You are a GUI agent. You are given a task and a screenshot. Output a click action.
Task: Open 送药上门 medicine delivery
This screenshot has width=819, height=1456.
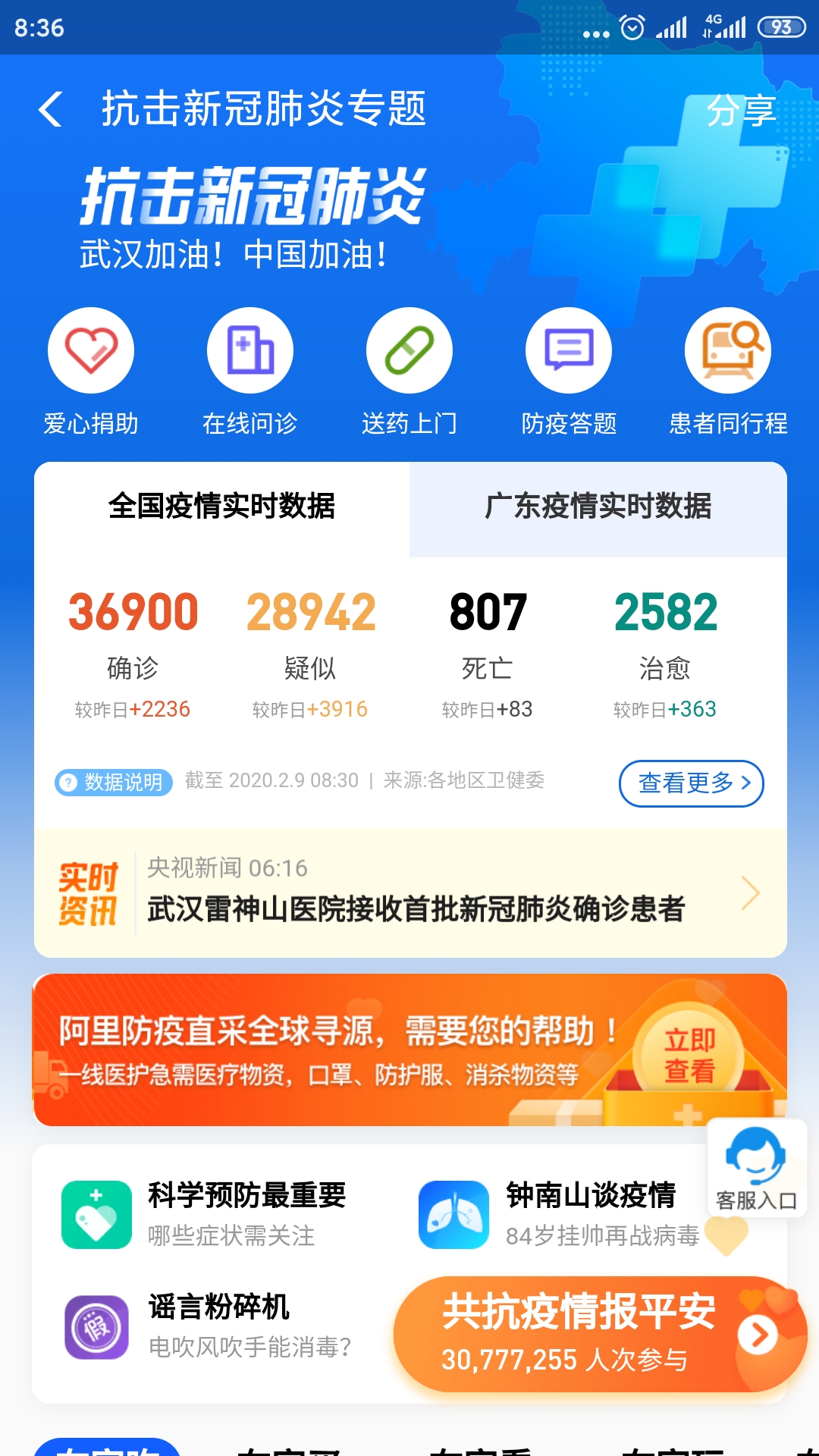tap(409, 372)
